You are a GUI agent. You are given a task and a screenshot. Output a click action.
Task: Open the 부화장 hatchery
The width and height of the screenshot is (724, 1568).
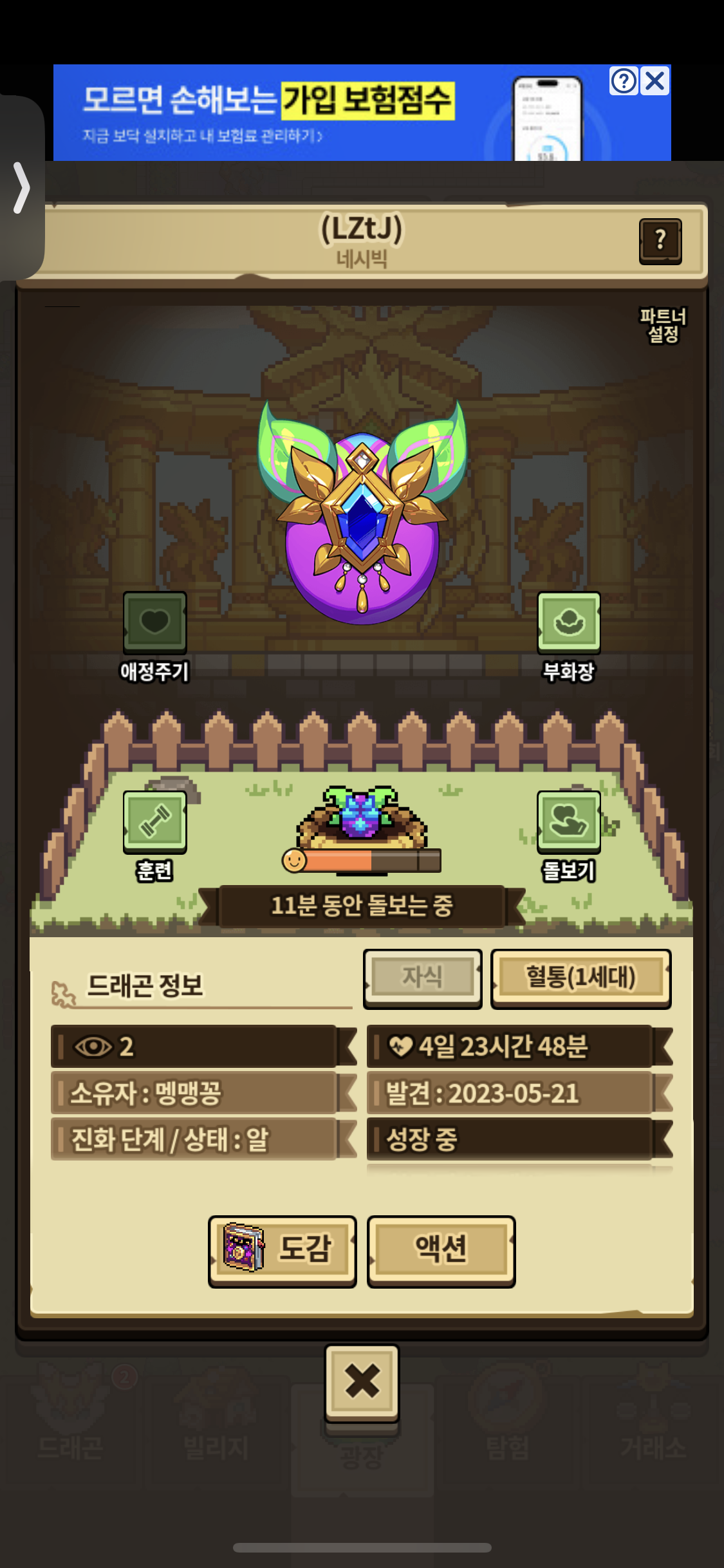pyautogui.click(x=569, y=622)
